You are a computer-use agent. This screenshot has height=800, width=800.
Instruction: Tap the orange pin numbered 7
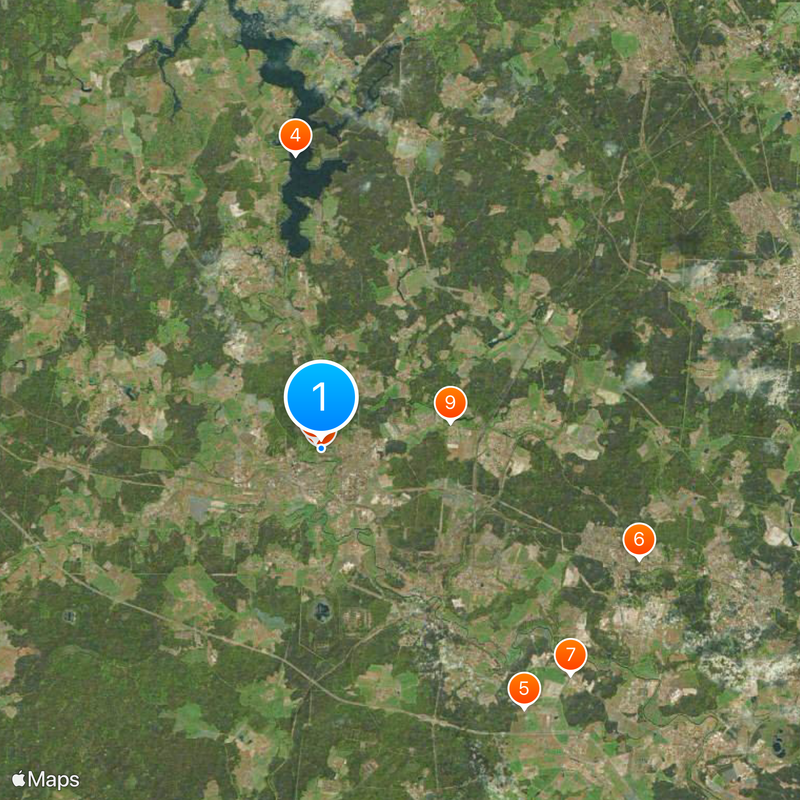click(570, 656)
